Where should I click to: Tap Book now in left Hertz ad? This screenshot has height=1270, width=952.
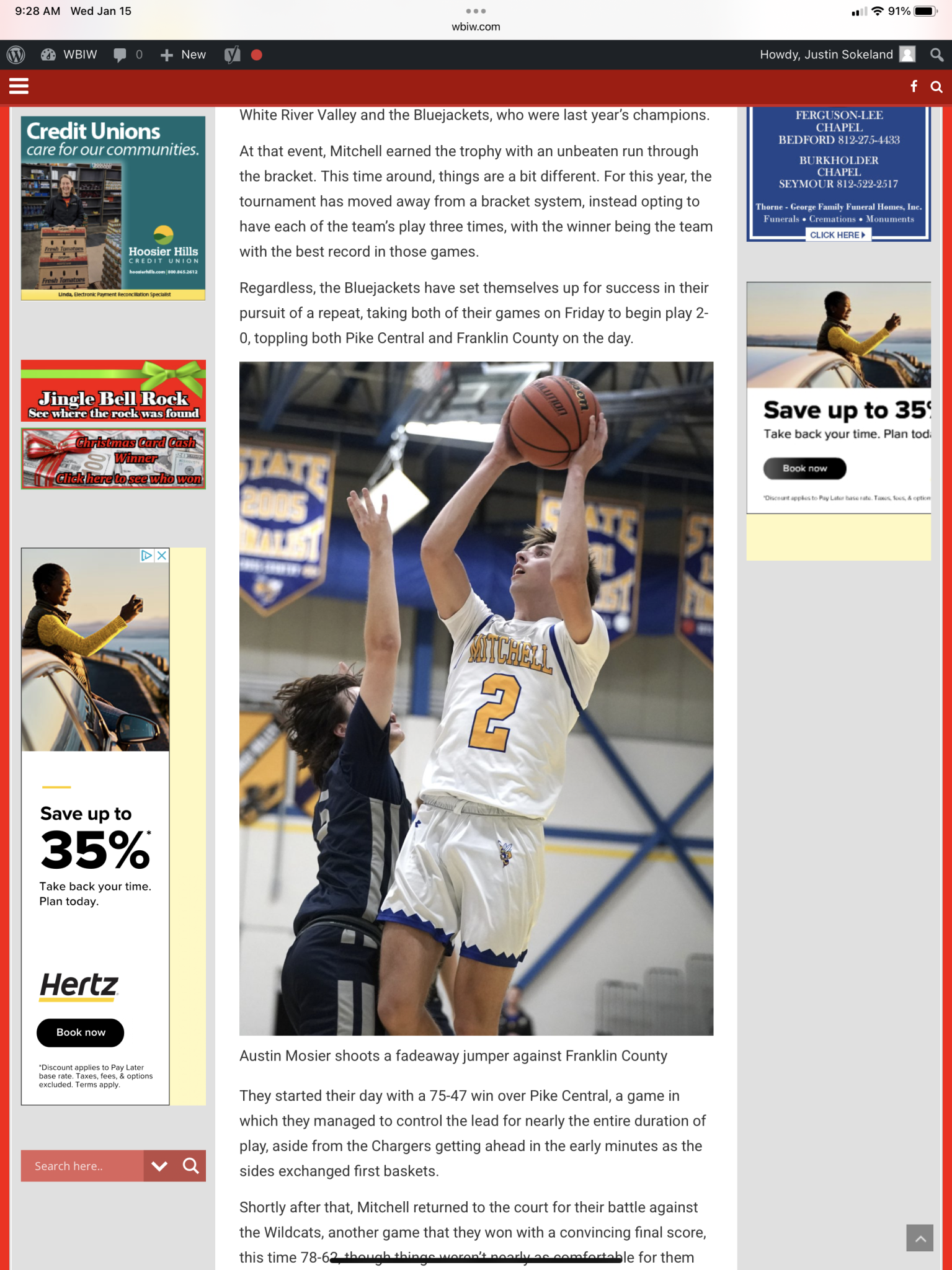[x=81, y=1032]
